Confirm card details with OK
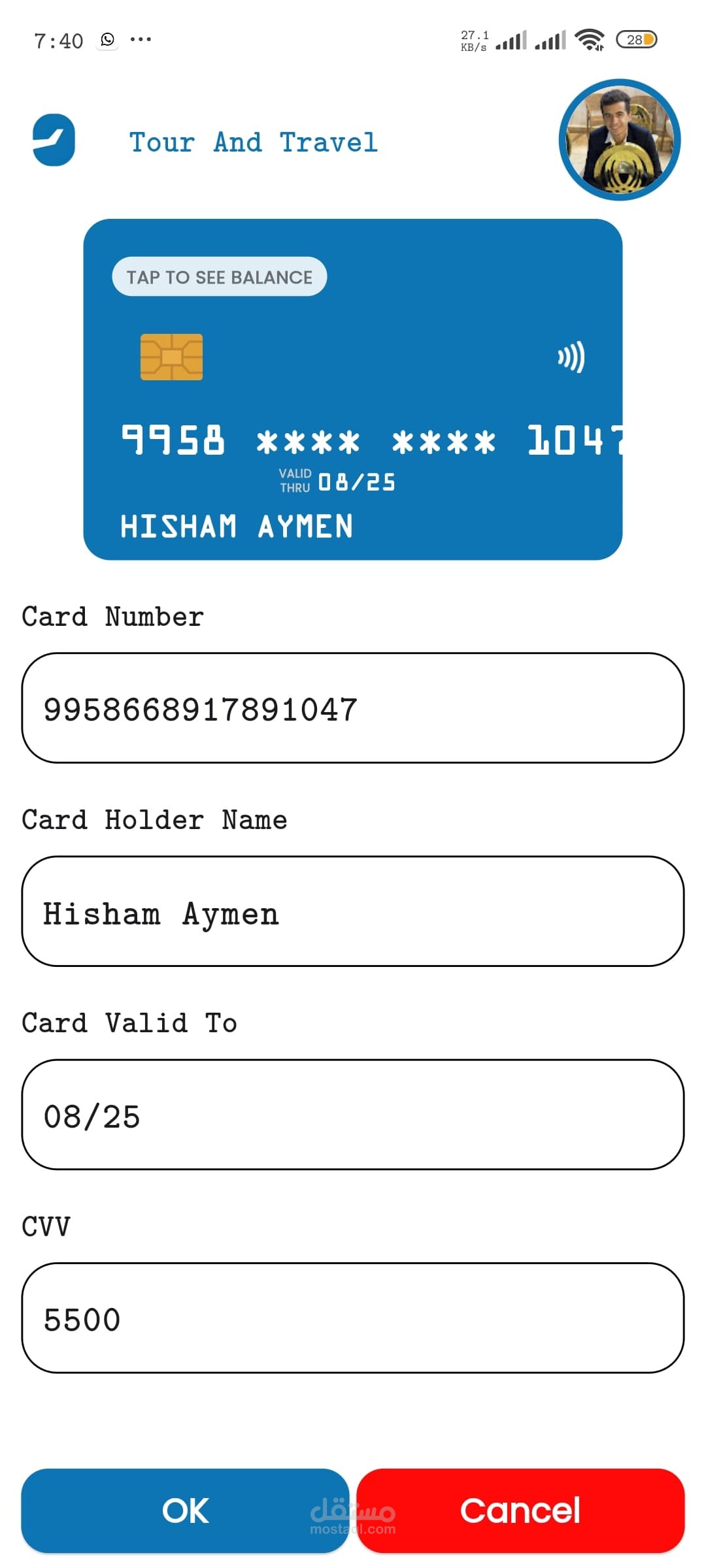The image size is (706, 1568). (185, 1511)
